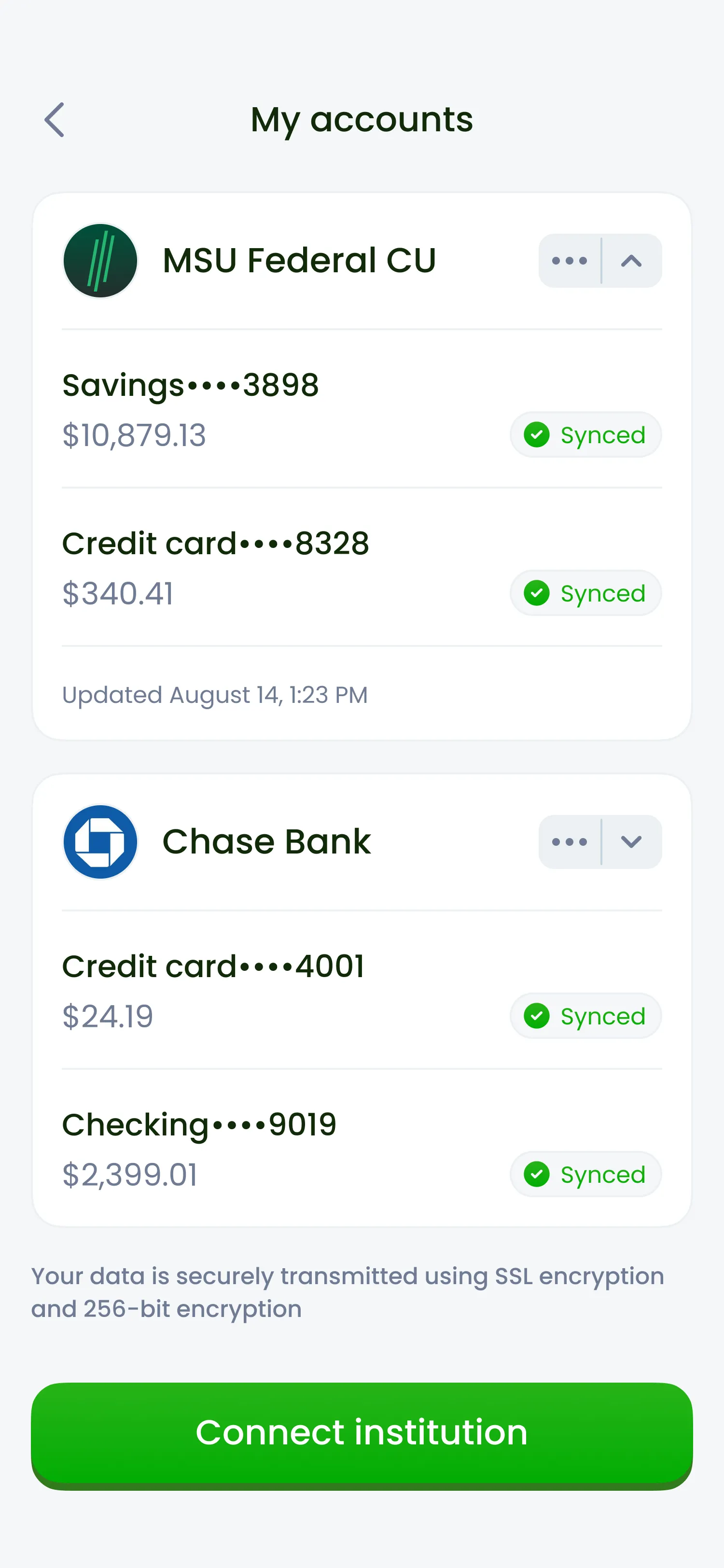
Task: Open Credit card ending 4001
Action: (x=362, y=990)
